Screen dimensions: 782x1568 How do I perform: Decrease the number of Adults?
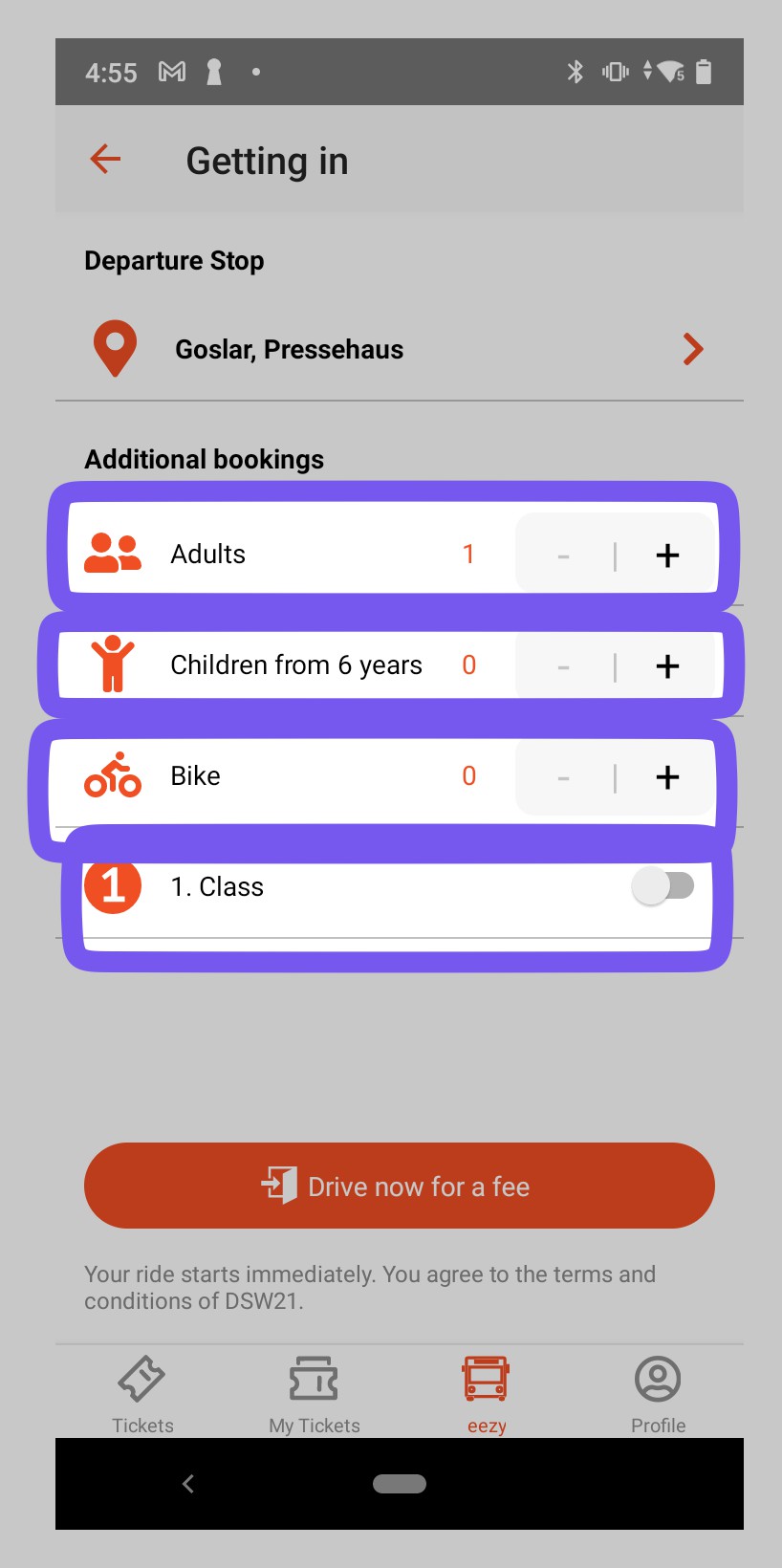click(x=563, y=555)
